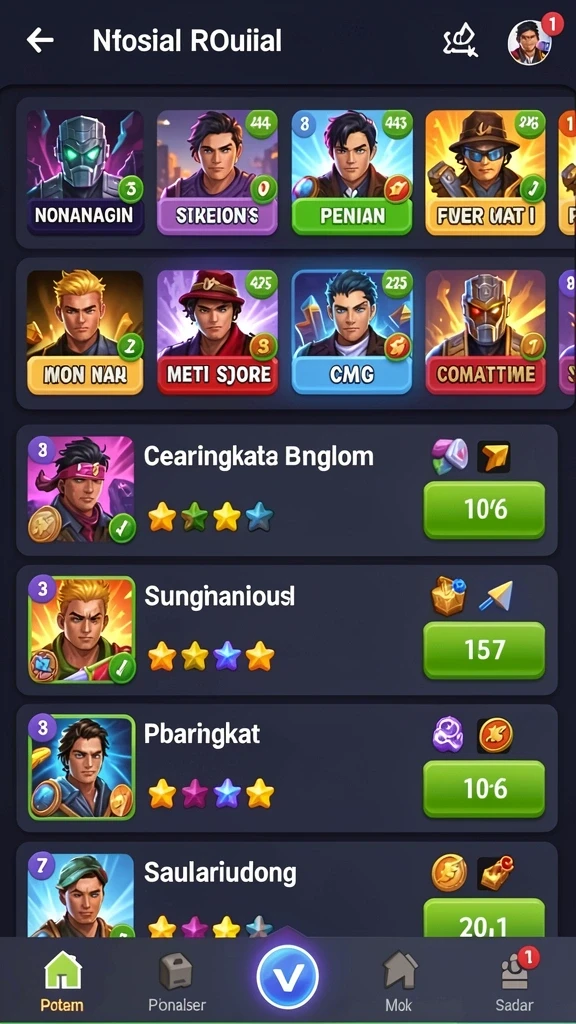This screenshot has width=576, height=1024.
Task: Open the CMG hero card
Action: [352, 332]
